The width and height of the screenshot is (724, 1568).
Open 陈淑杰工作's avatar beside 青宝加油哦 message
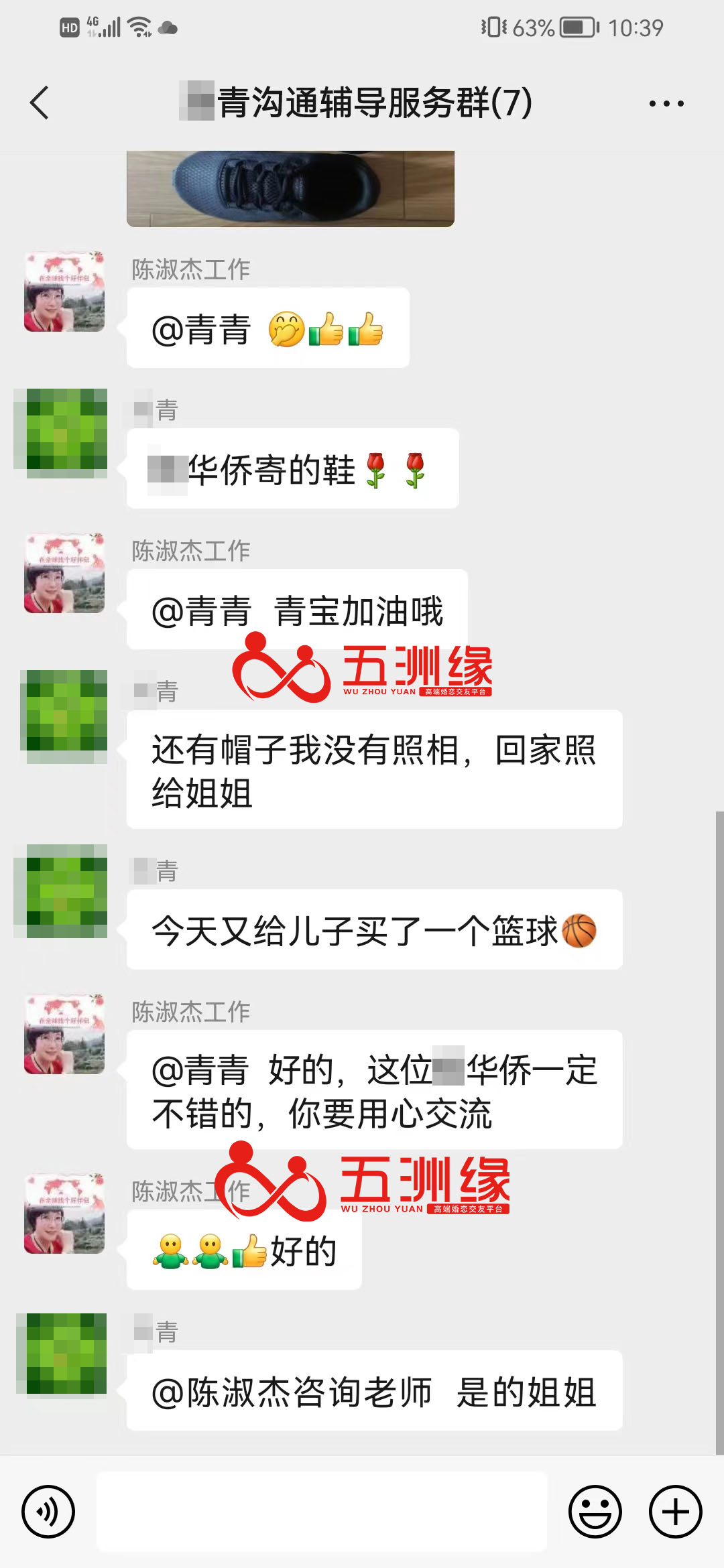pyautogui.click(x=64, y=574)
